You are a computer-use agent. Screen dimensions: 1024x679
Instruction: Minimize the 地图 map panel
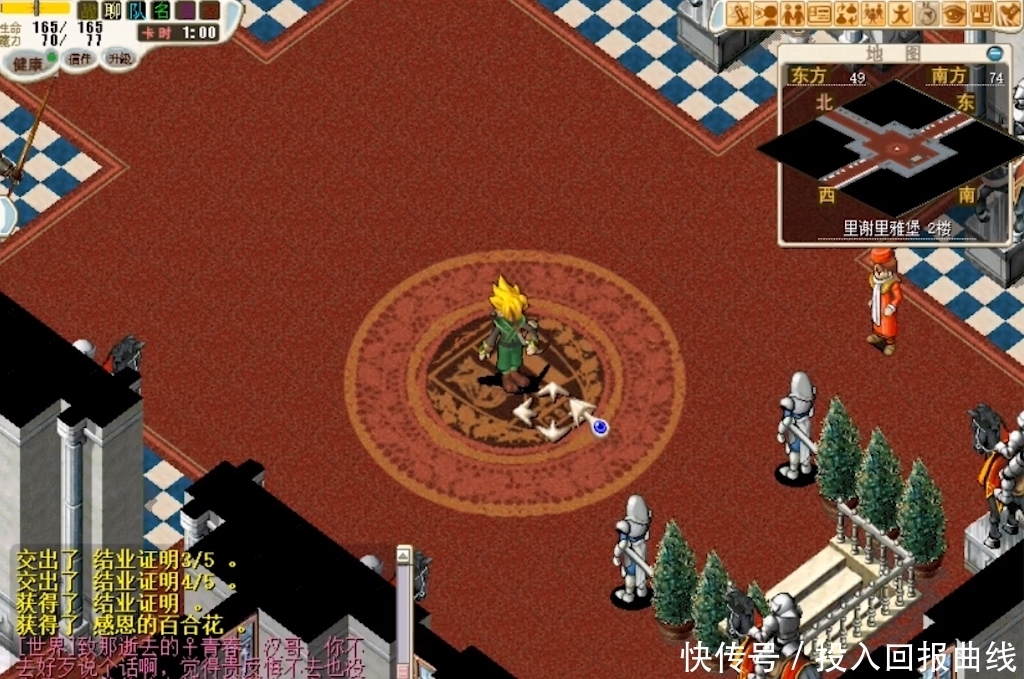[994, 53]
